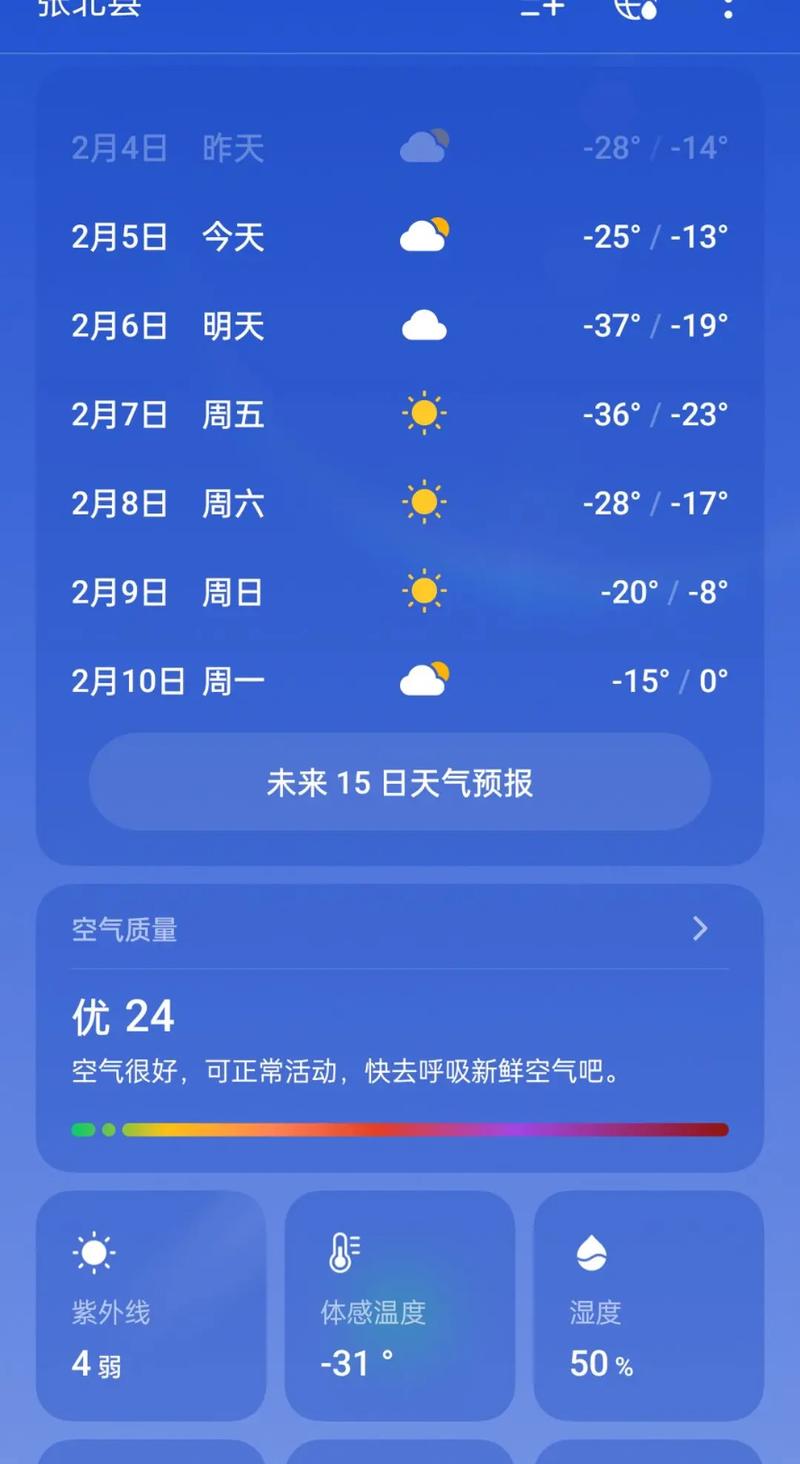
Task: Click the 优 24 air quality reading
Action: 120,1016
